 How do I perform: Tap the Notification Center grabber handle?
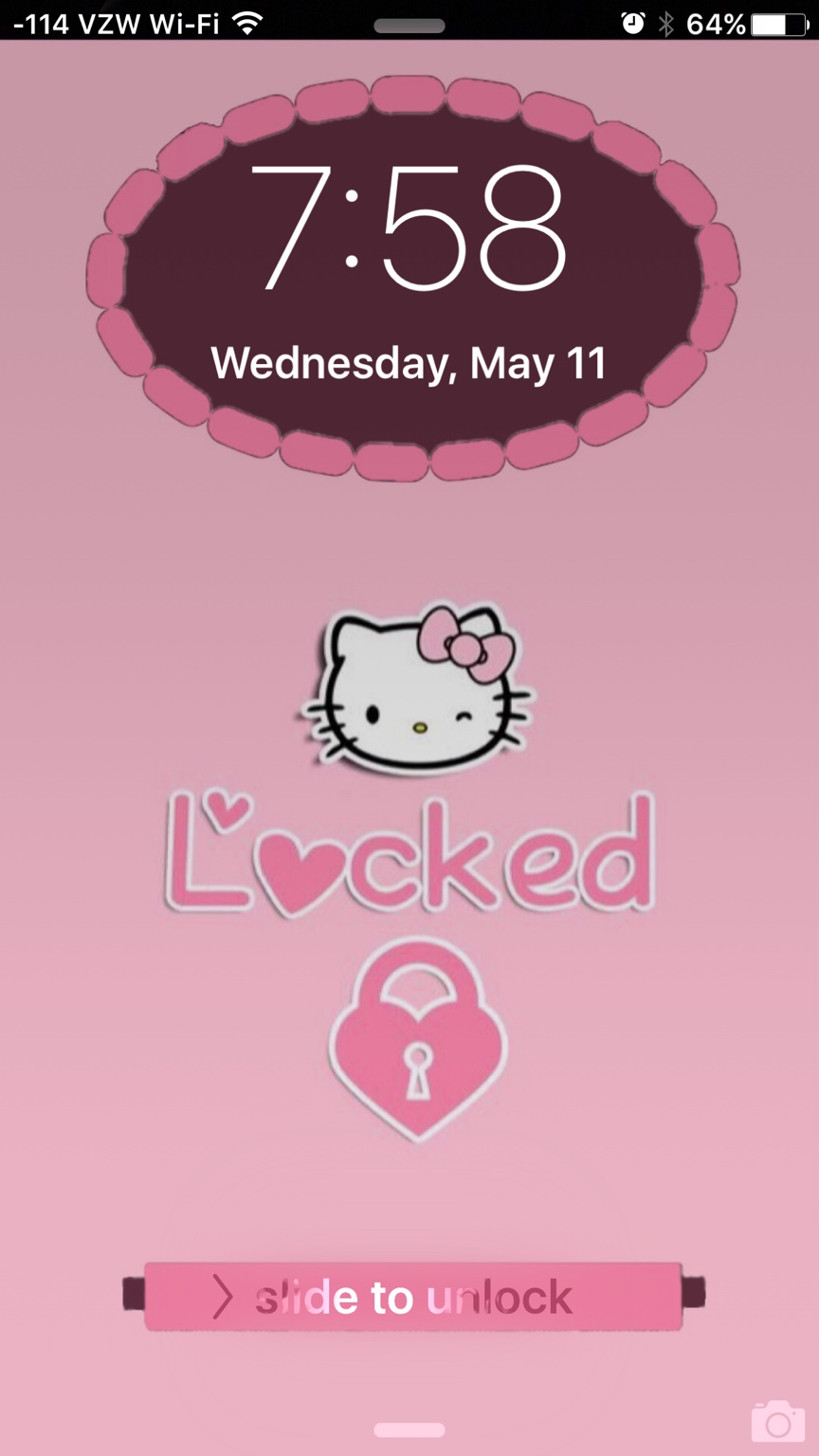[409, 26]
